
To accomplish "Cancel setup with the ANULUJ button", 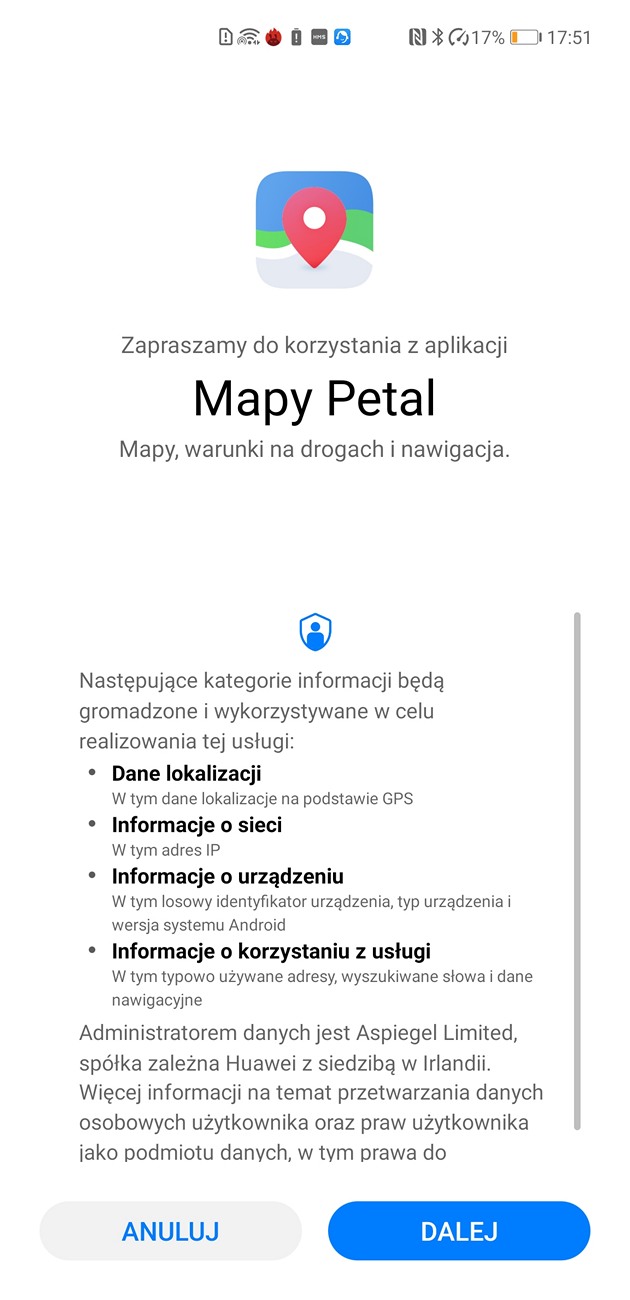I will (x=170, y=1231).
